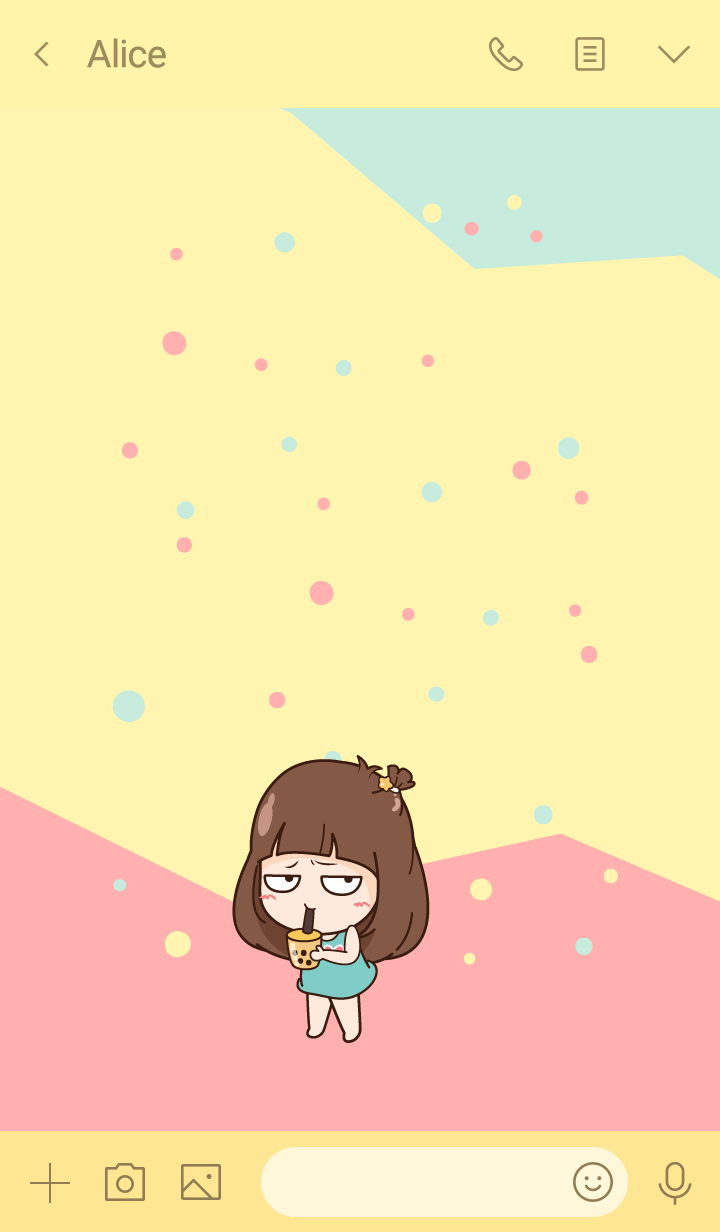Start a voice call with Alice
Screen dimensions: 720x1232
point(505,54)
